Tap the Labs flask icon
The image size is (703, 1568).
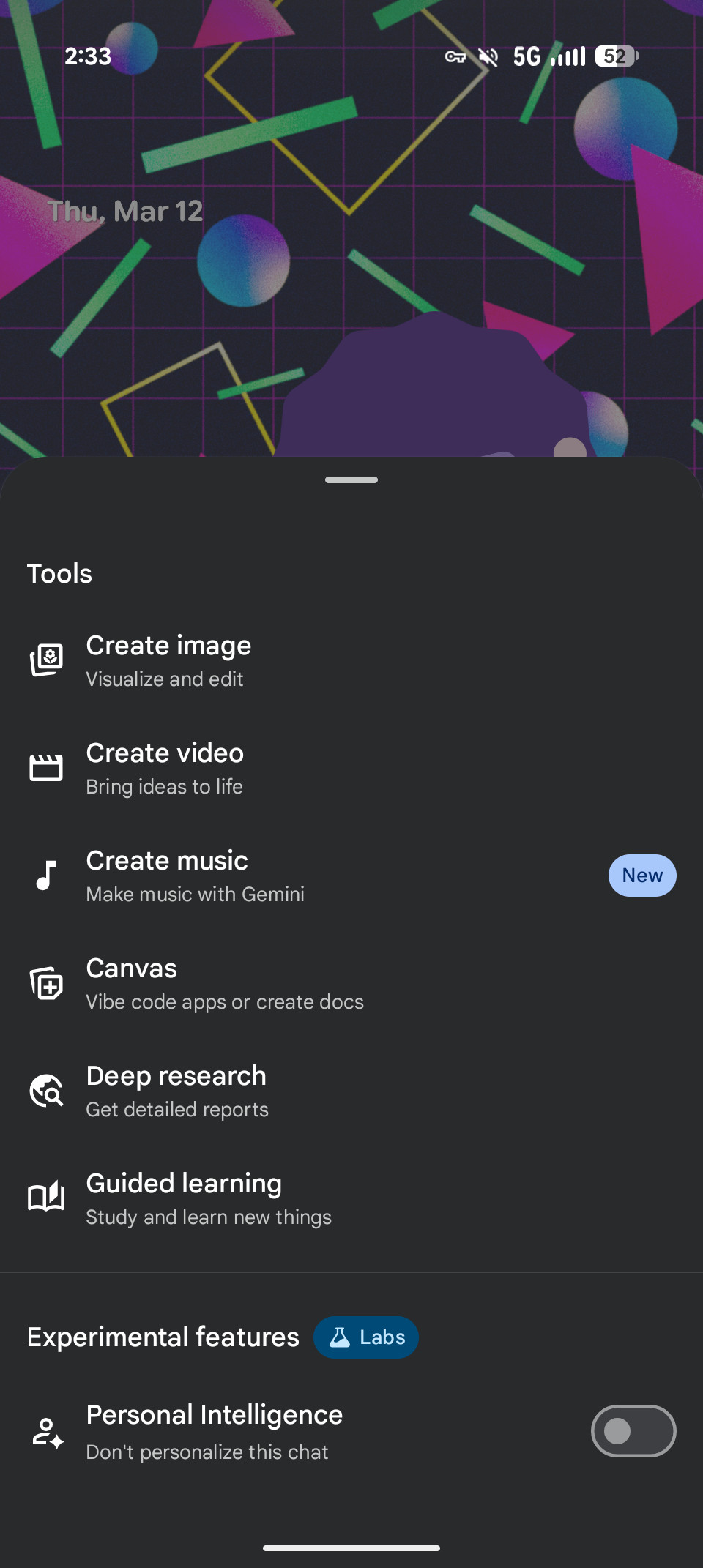pyautogui.click(x=338, y=1337)
